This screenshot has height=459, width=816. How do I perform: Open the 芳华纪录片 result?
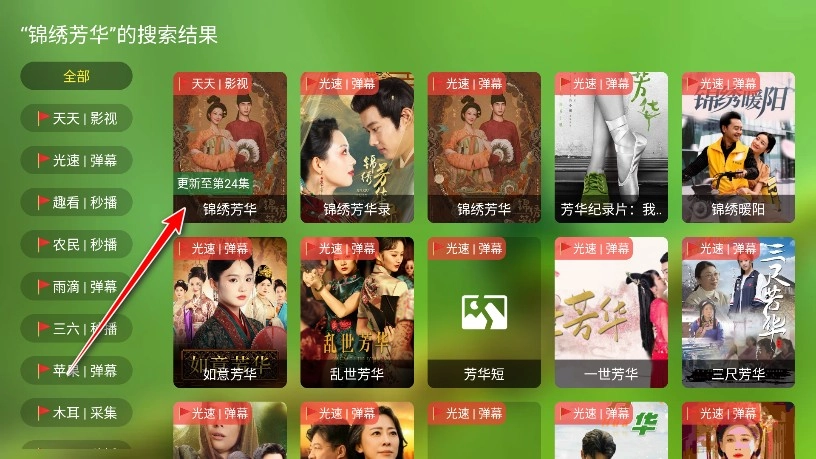pyautogui.click(x=611, y=147)
